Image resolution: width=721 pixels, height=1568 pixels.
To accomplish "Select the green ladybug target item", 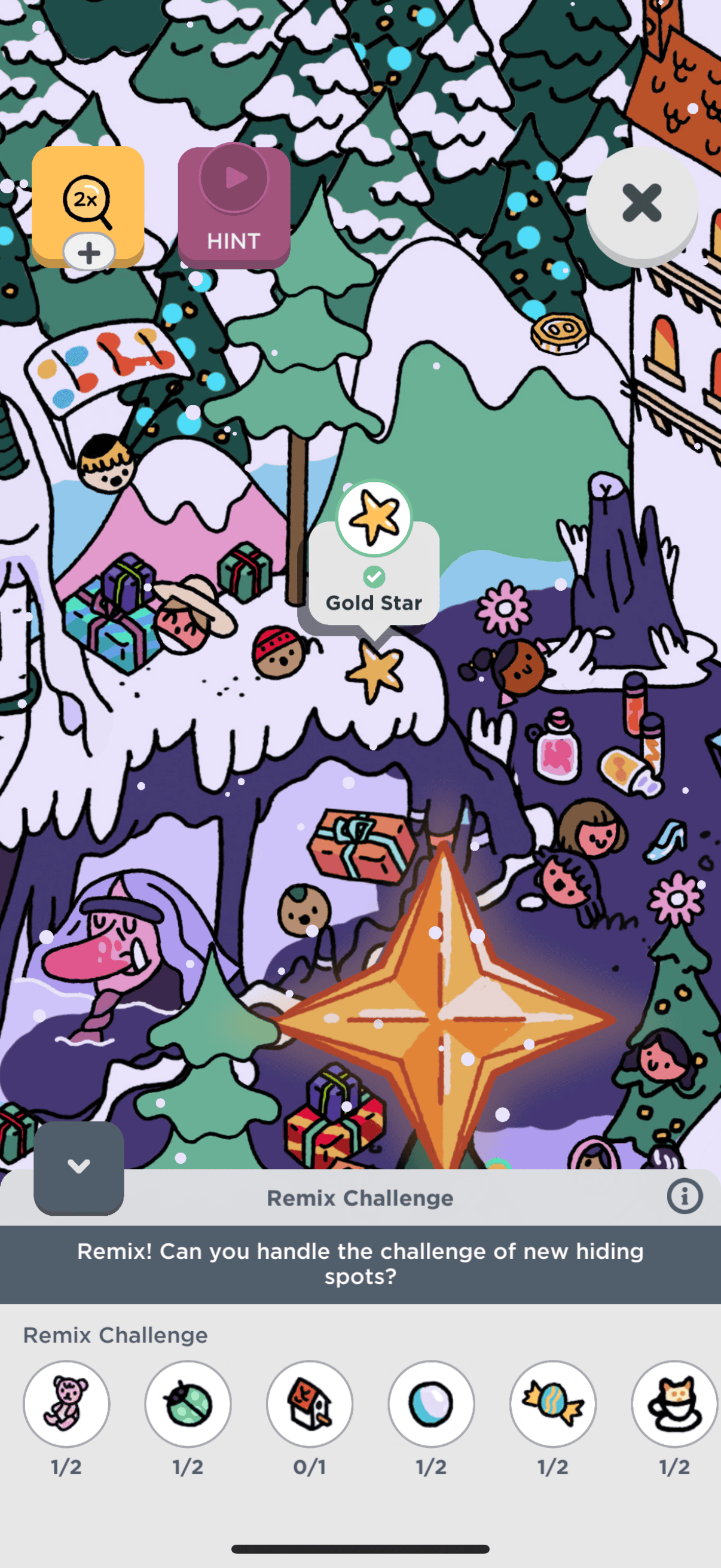I will [x=188, y=1403].
